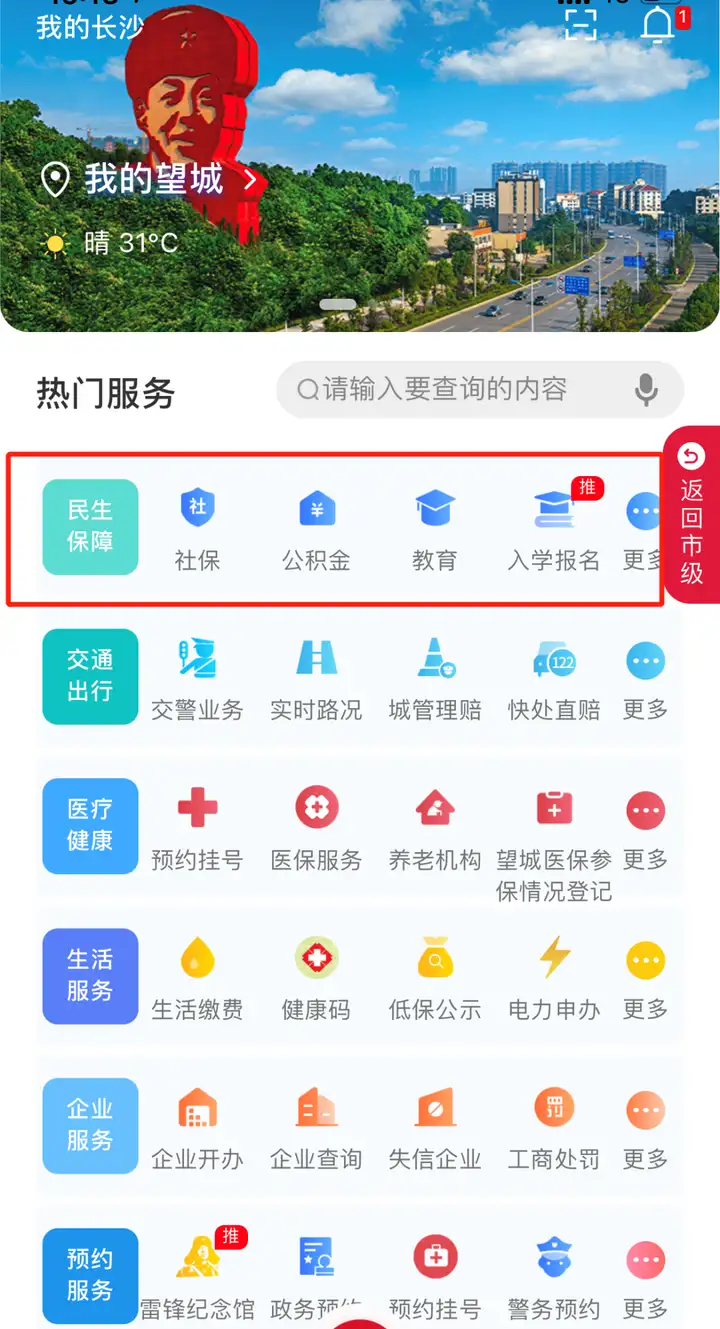
Task: Open the 健康码 health code
Action: (316, 979)
